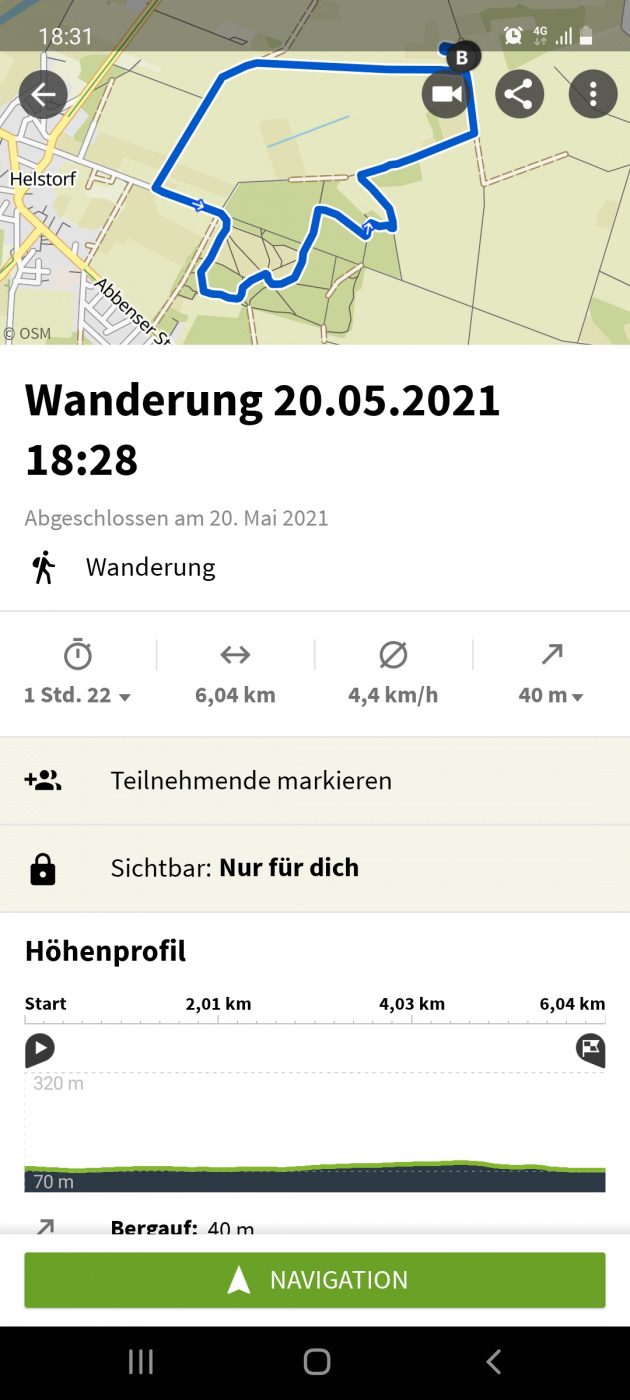Image resolution: width=630 pixels, height=1400 pixels.
Task: Open the three-dot overflow menu
Action: (x=593, y=95)
